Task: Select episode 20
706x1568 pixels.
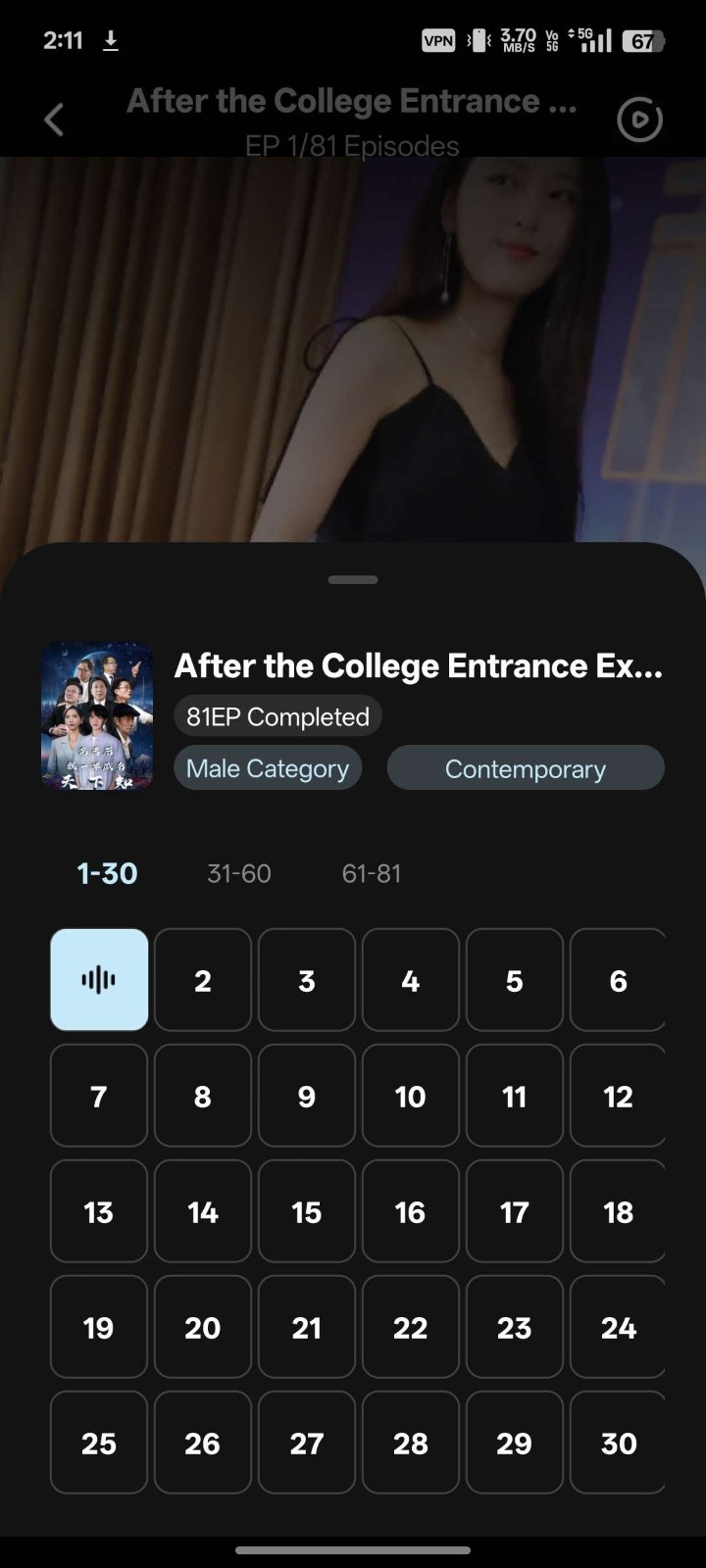Action: point(203,1327)
